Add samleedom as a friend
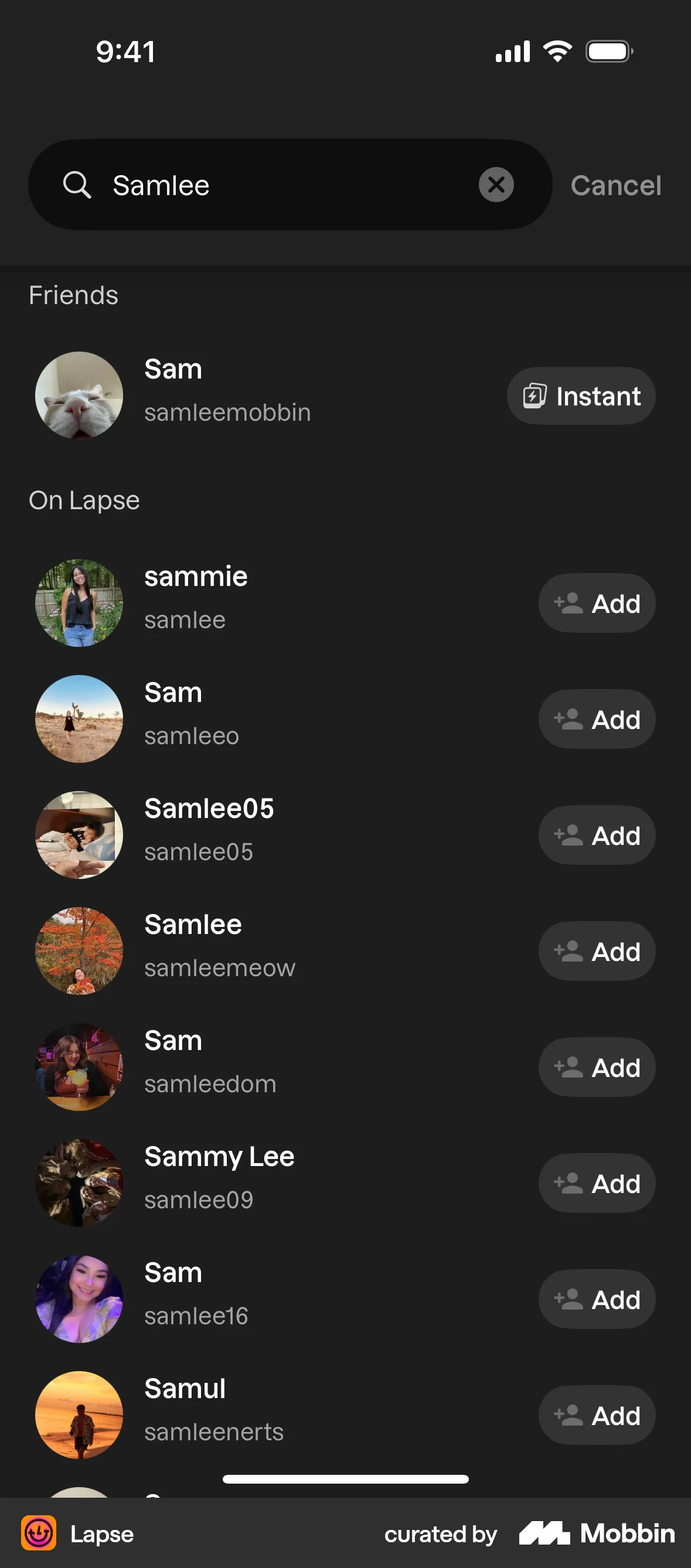 [x=597, y=1067]
